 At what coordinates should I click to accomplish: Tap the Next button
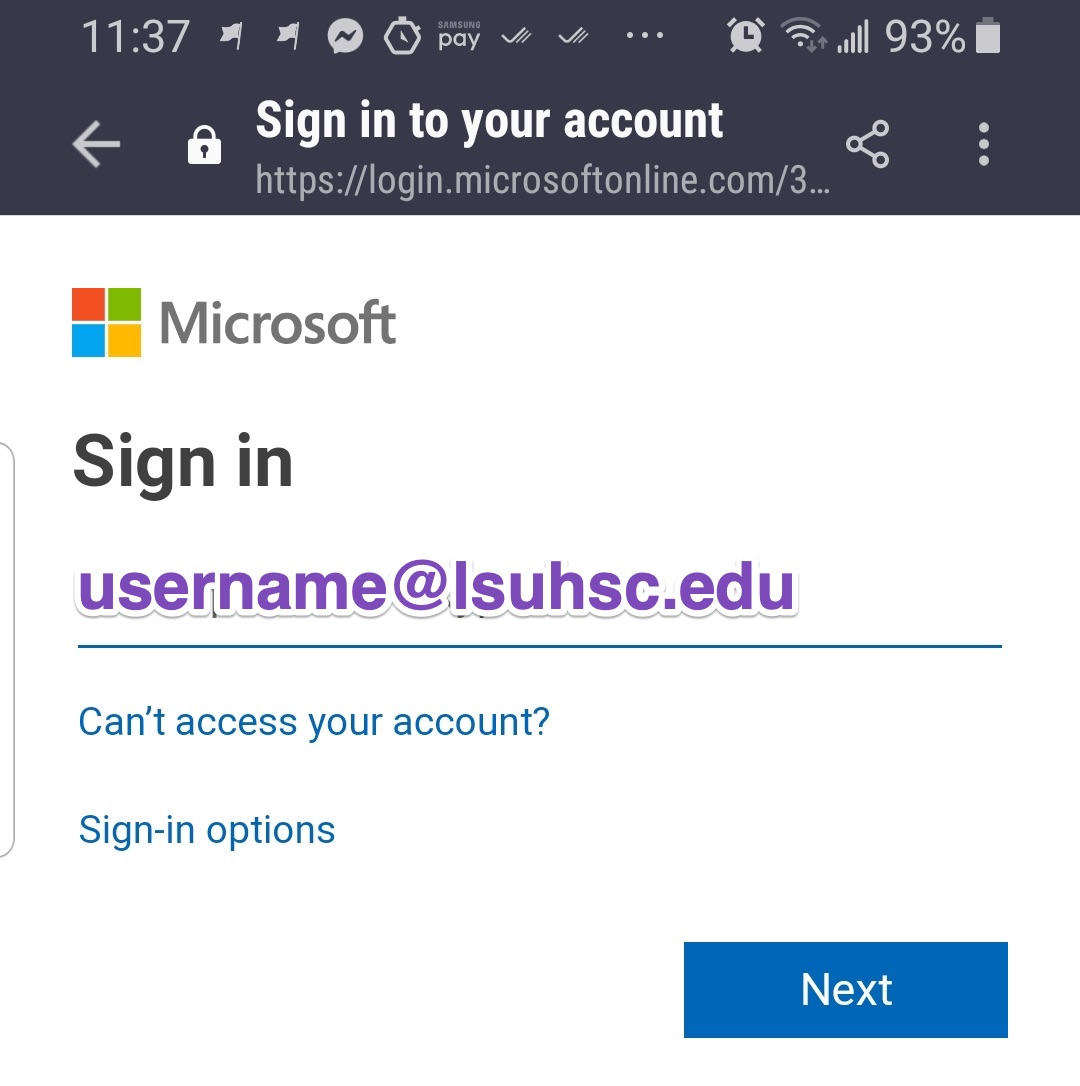[x=845, y=989]
